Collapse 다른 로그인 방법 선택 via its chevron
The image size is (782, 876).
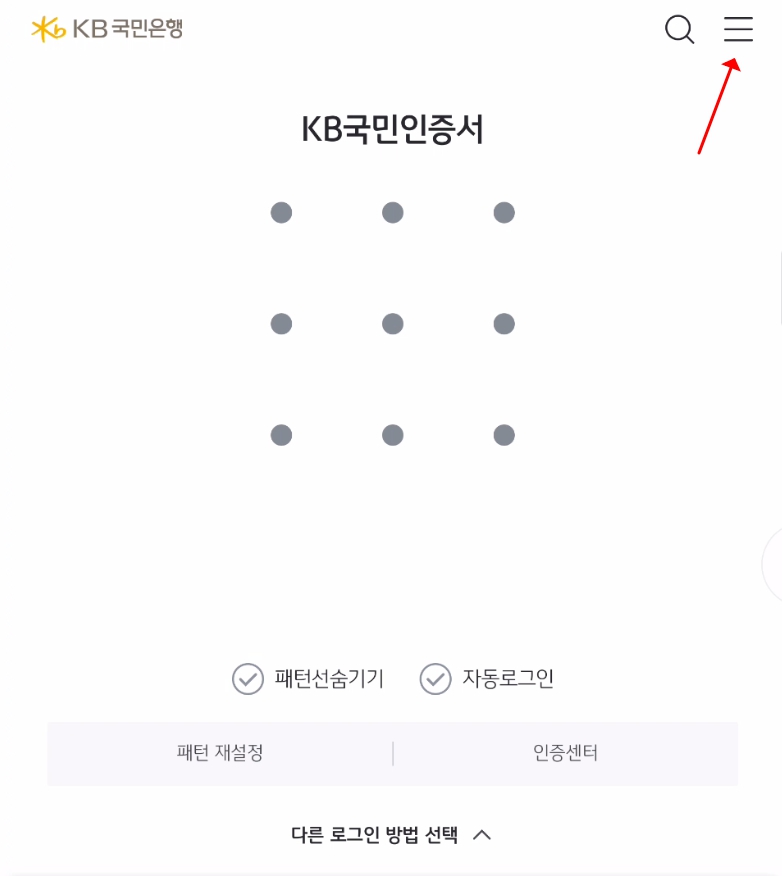click(x=479, y=833)
